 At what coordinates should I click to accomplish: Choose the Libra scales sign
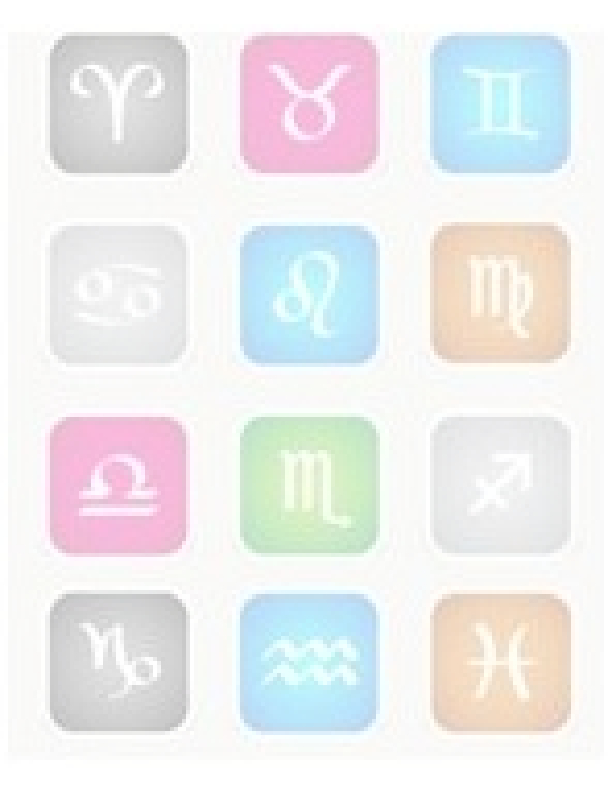click(x=118, y=485)
